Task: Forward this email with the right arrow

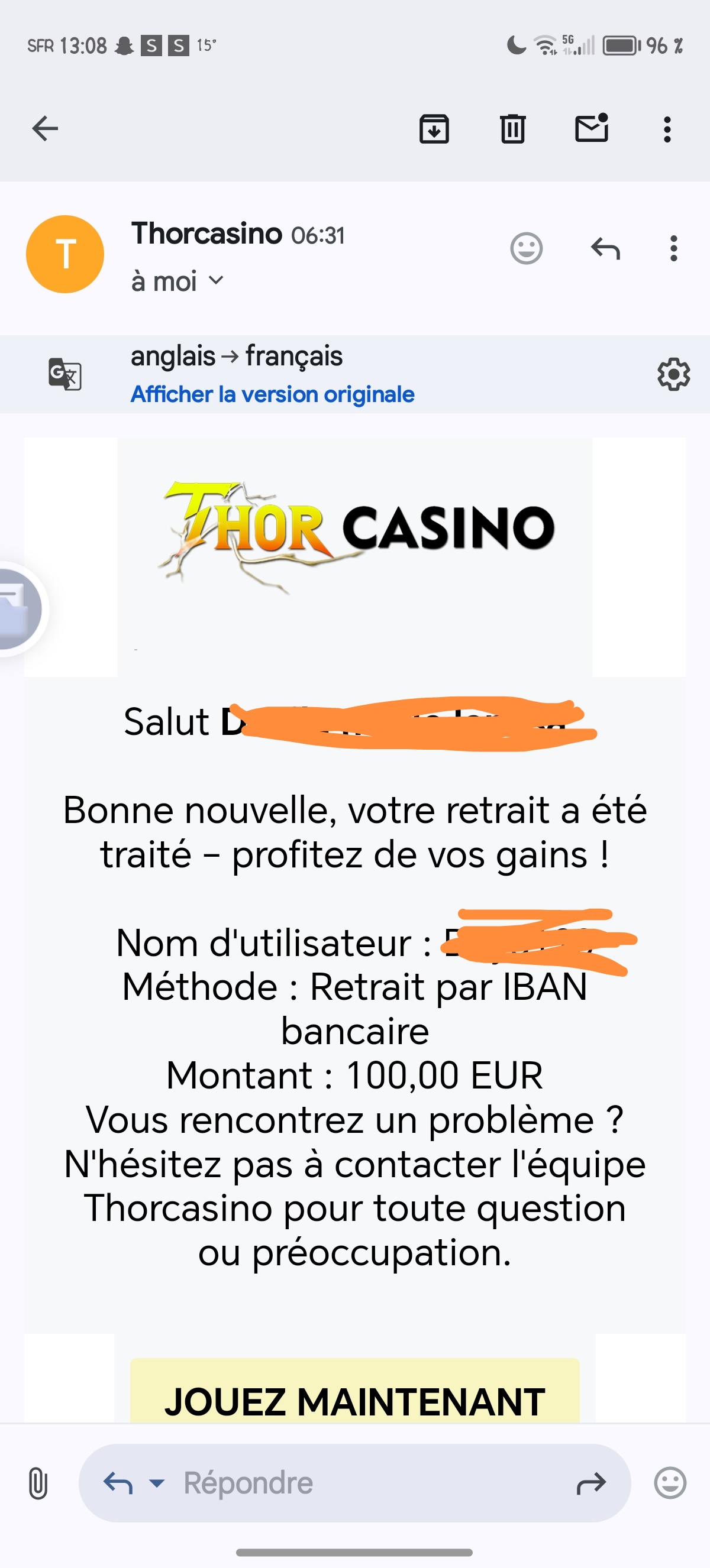Action: (x=591, y=1483)
